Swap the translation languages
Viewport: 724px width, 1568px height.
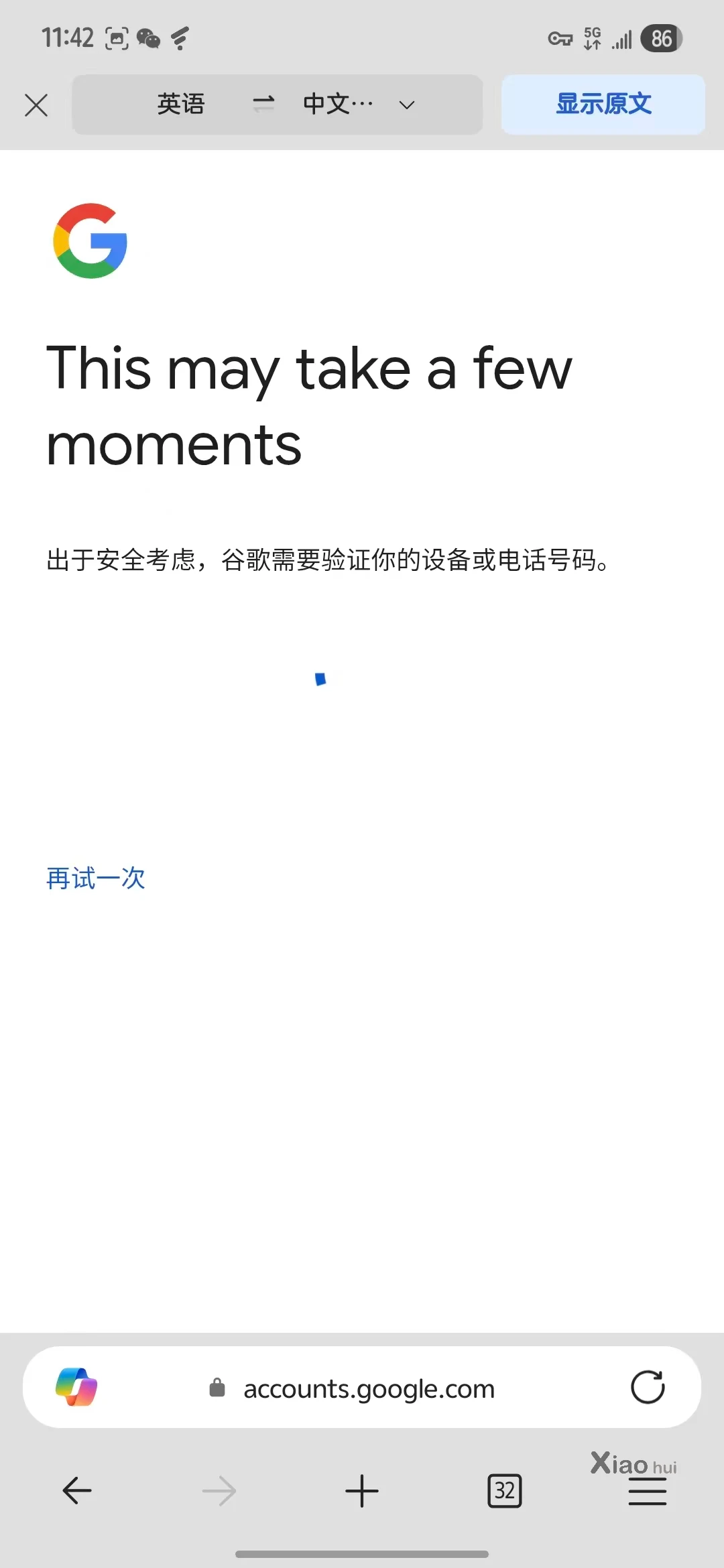pyautogui.click(x=263, y=104)
